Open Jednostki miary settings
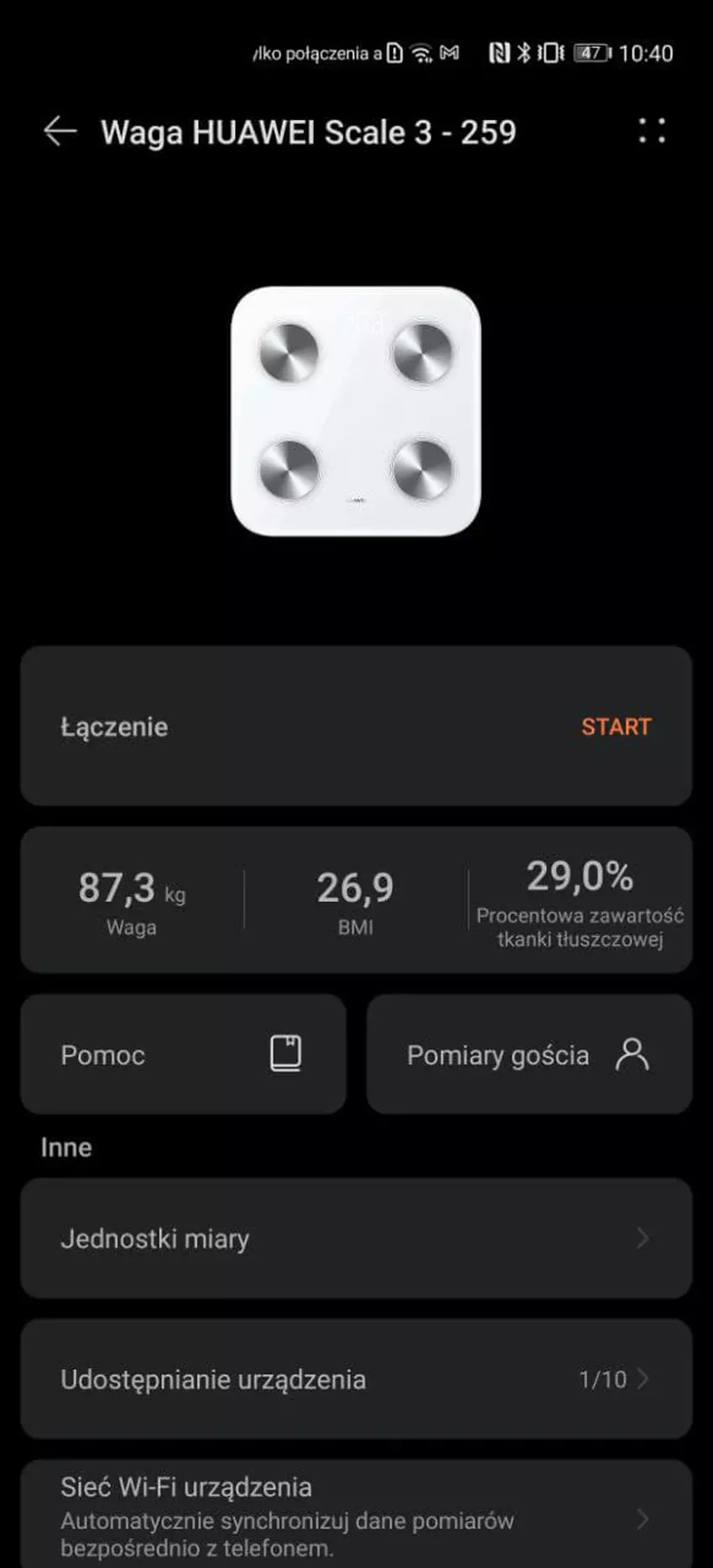713x1568 pixels. point(356,1238)
